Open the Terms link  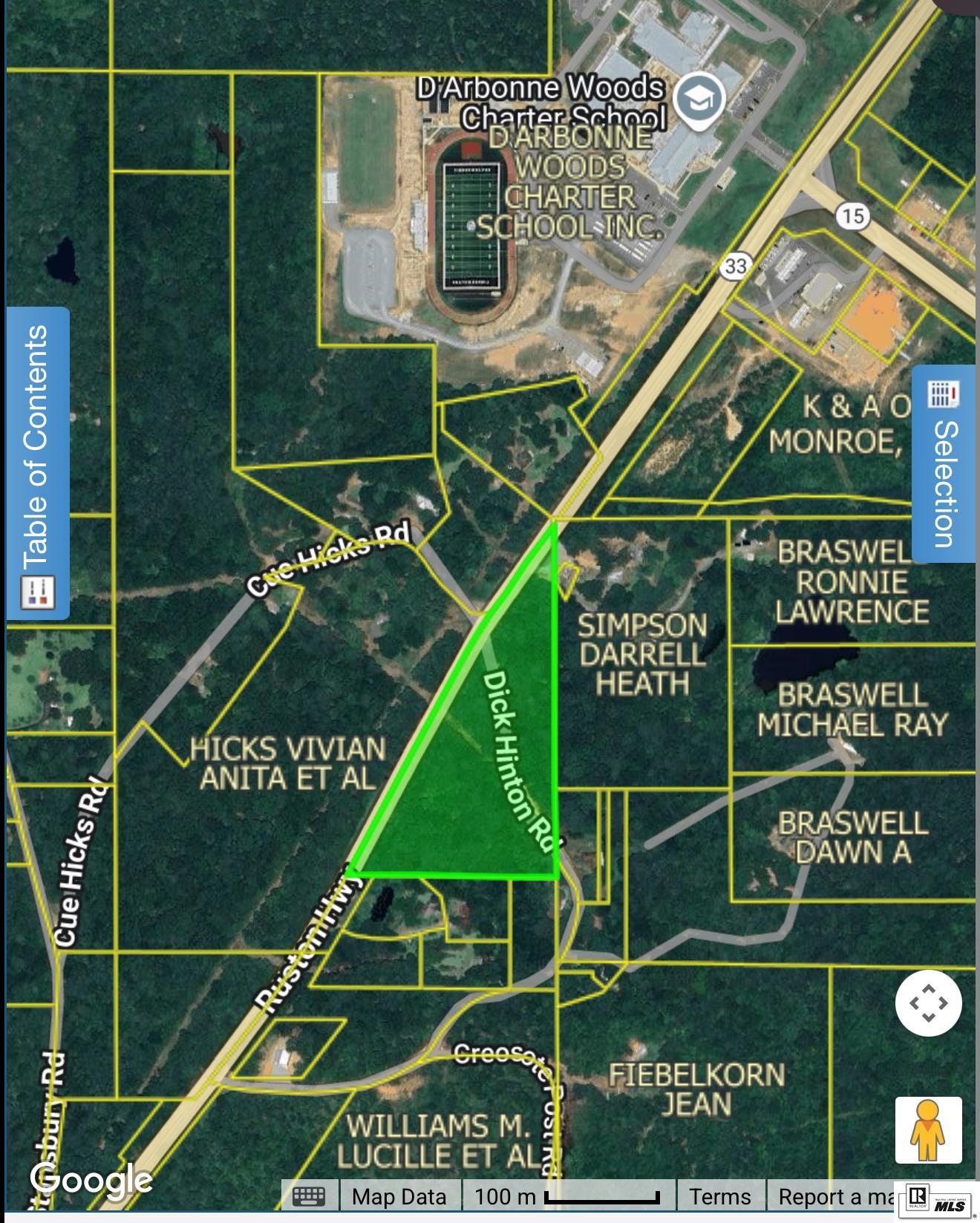tap(720, 1196)
